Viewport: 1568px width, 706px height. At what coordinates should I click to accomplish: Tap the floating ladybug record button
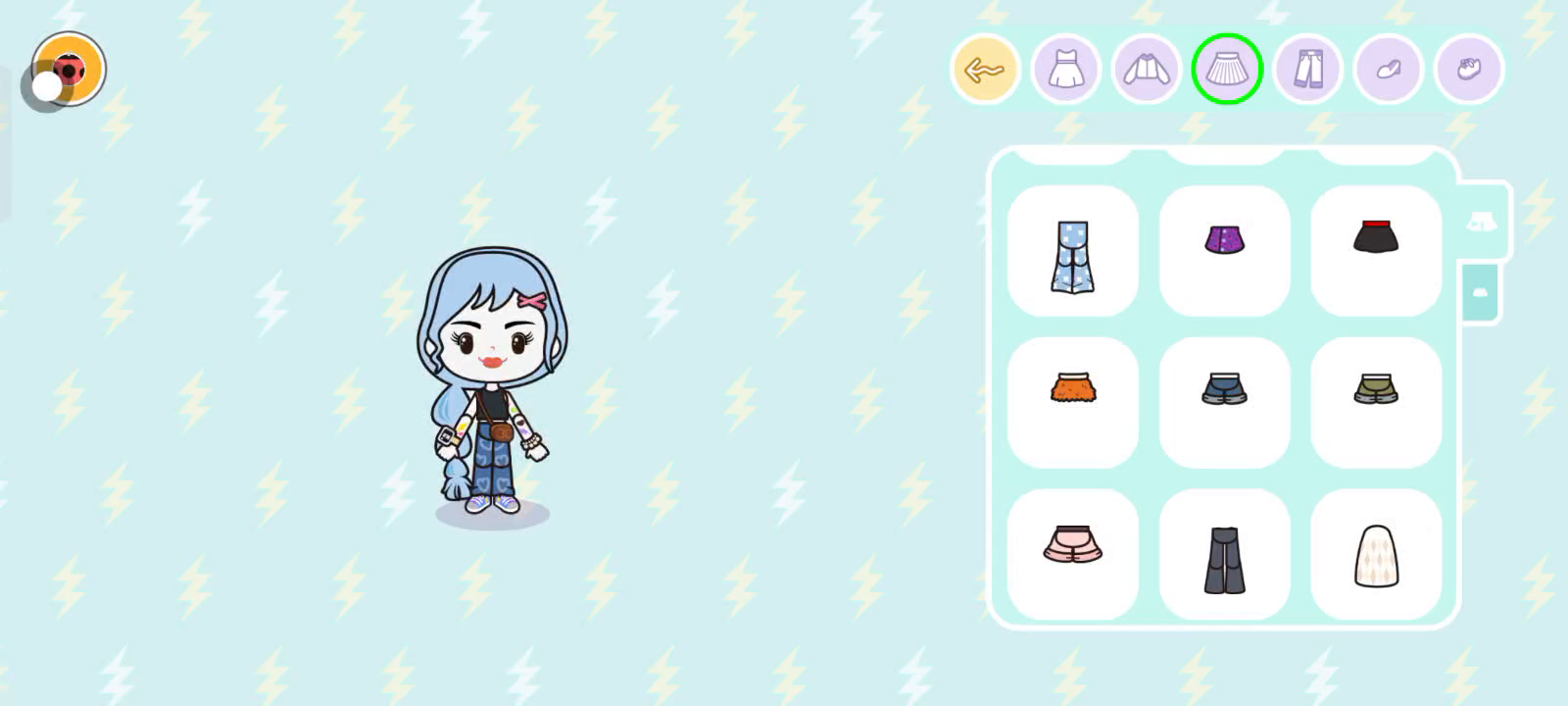pos(69,69)
